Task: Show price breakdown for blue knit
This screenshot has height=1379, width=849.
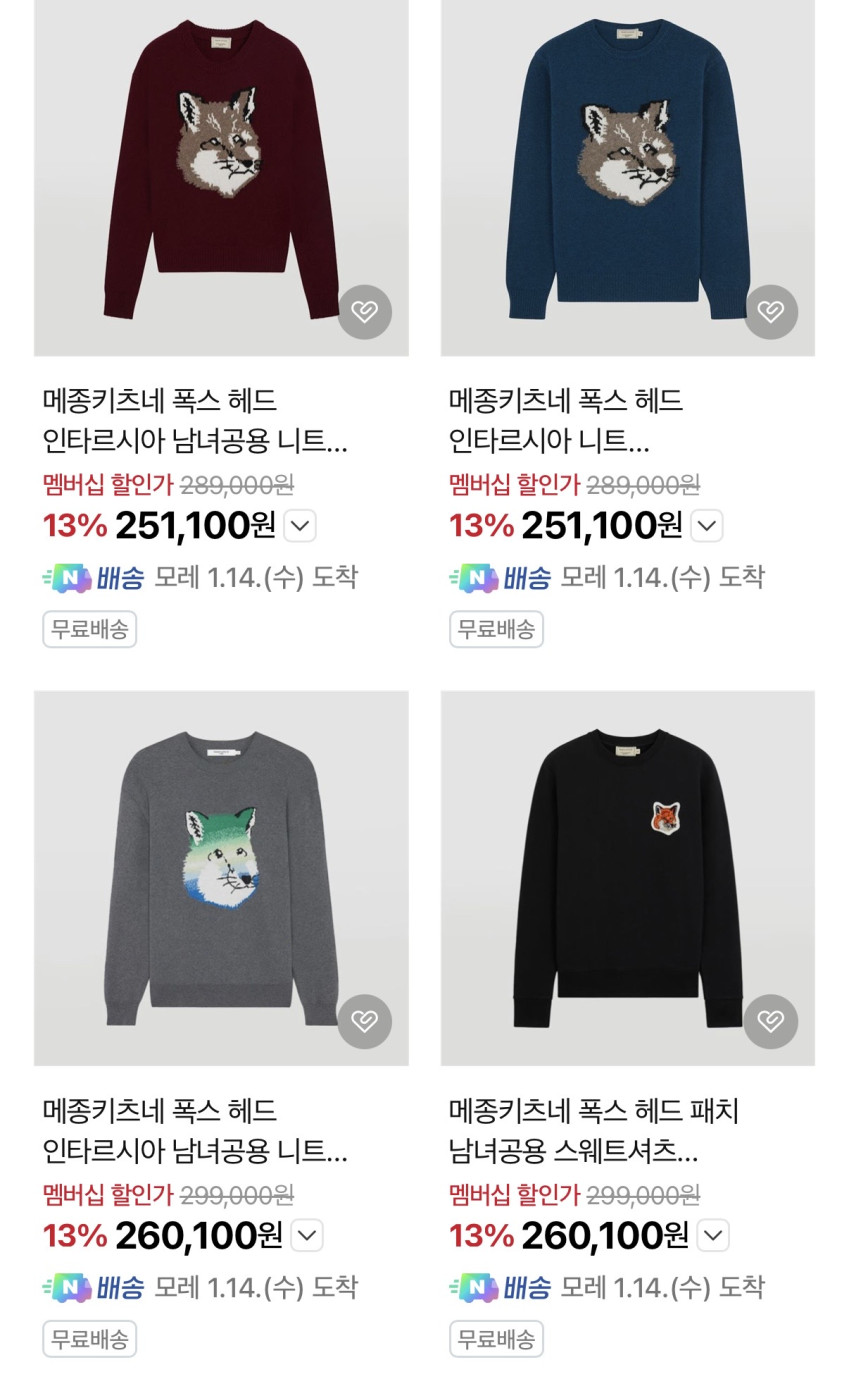Action: point(707,526)
